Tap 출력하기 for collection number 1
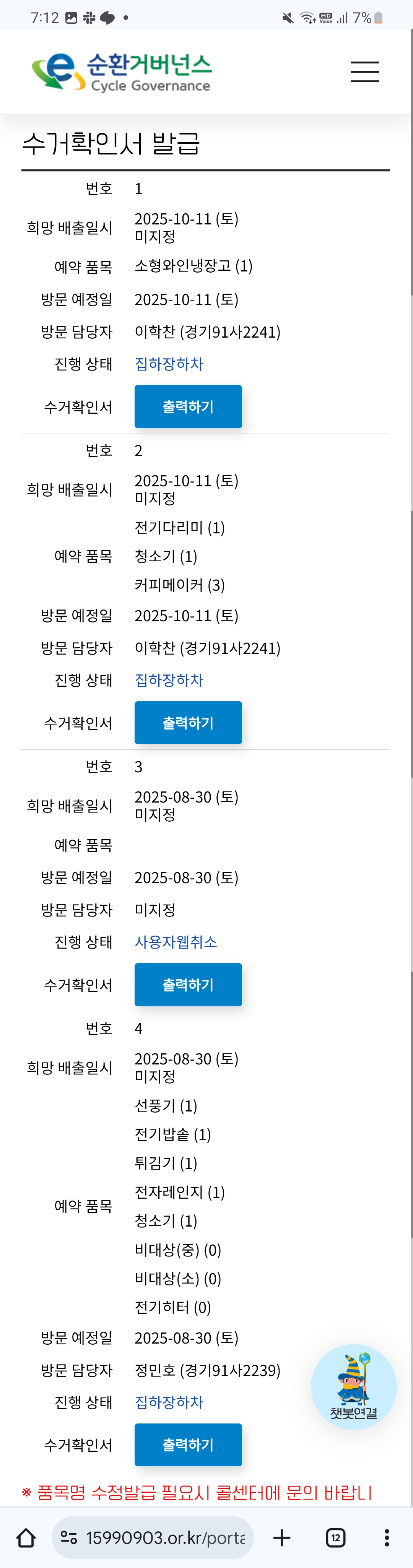The image size is (413, 1568). (x=188, y=406)
